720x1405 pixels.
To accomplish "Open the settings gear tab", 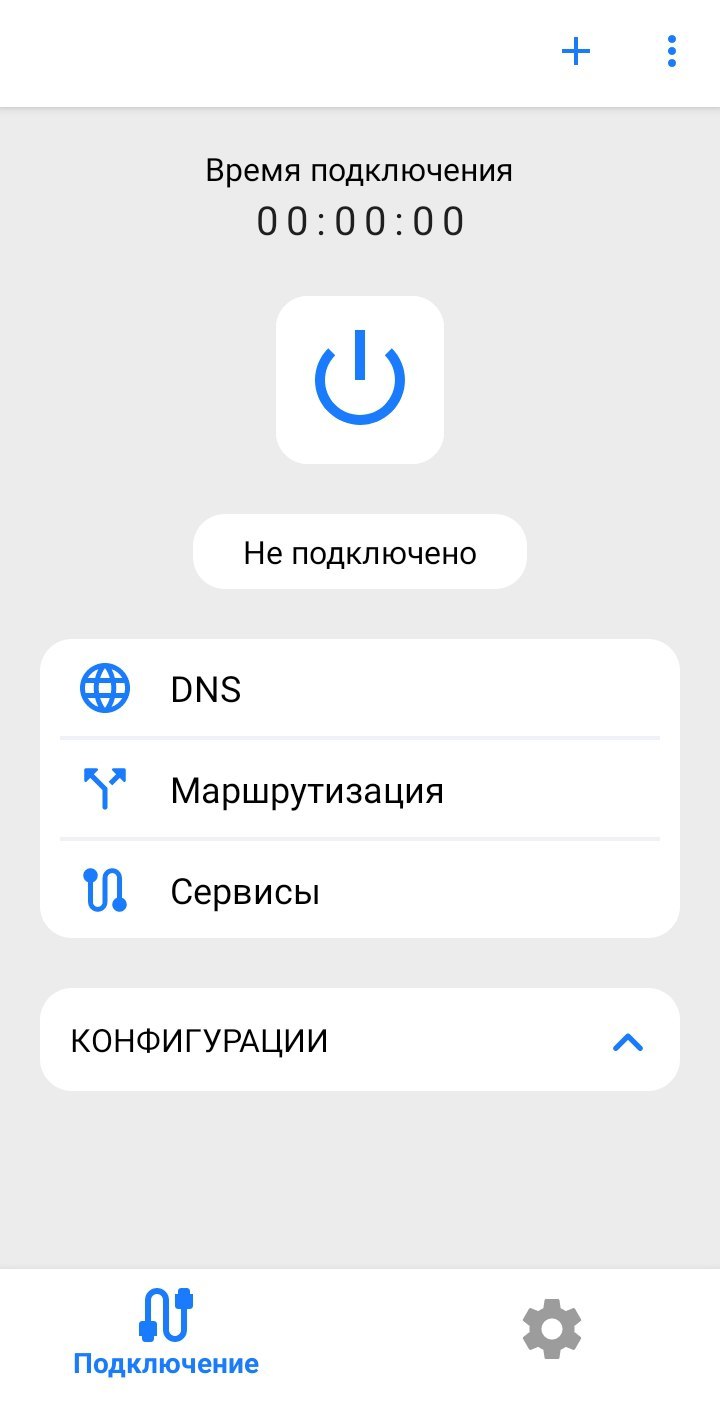I will (552, 1329).
